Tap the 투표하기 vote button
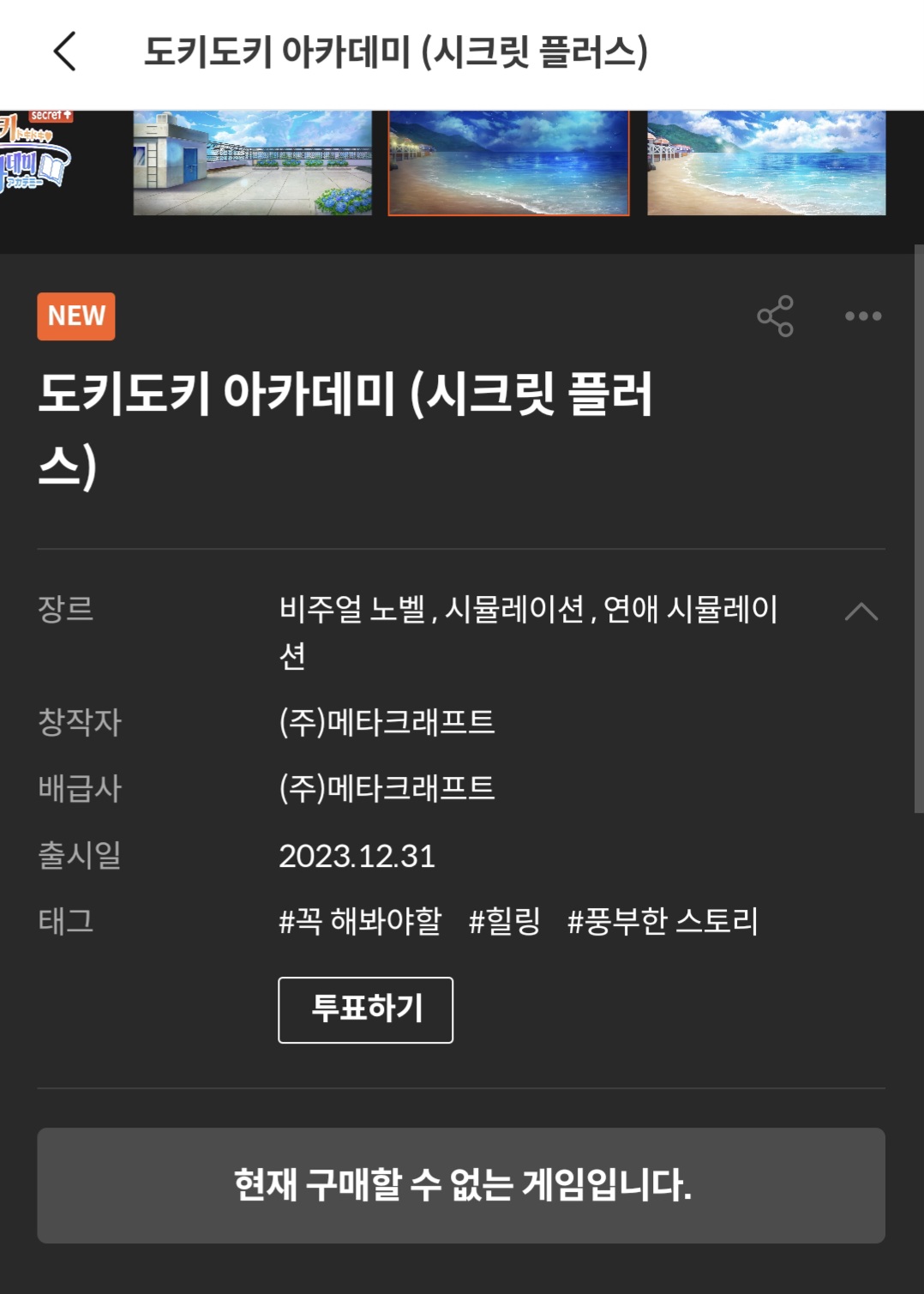Screen dimensions: 924x1294 coord(365,1009)
